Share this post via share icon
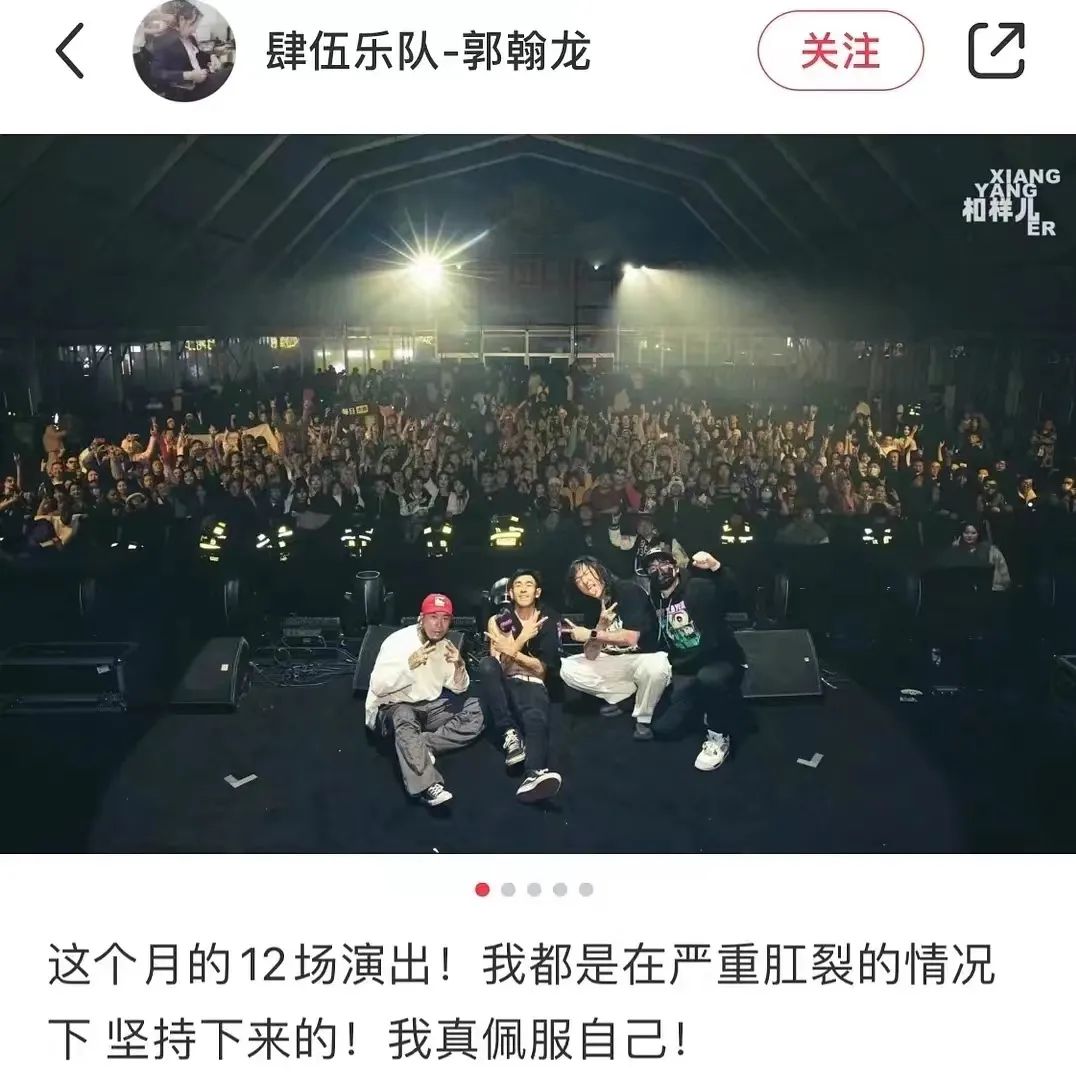This screenshot has width=1076, height=1092. click(996, 51)
